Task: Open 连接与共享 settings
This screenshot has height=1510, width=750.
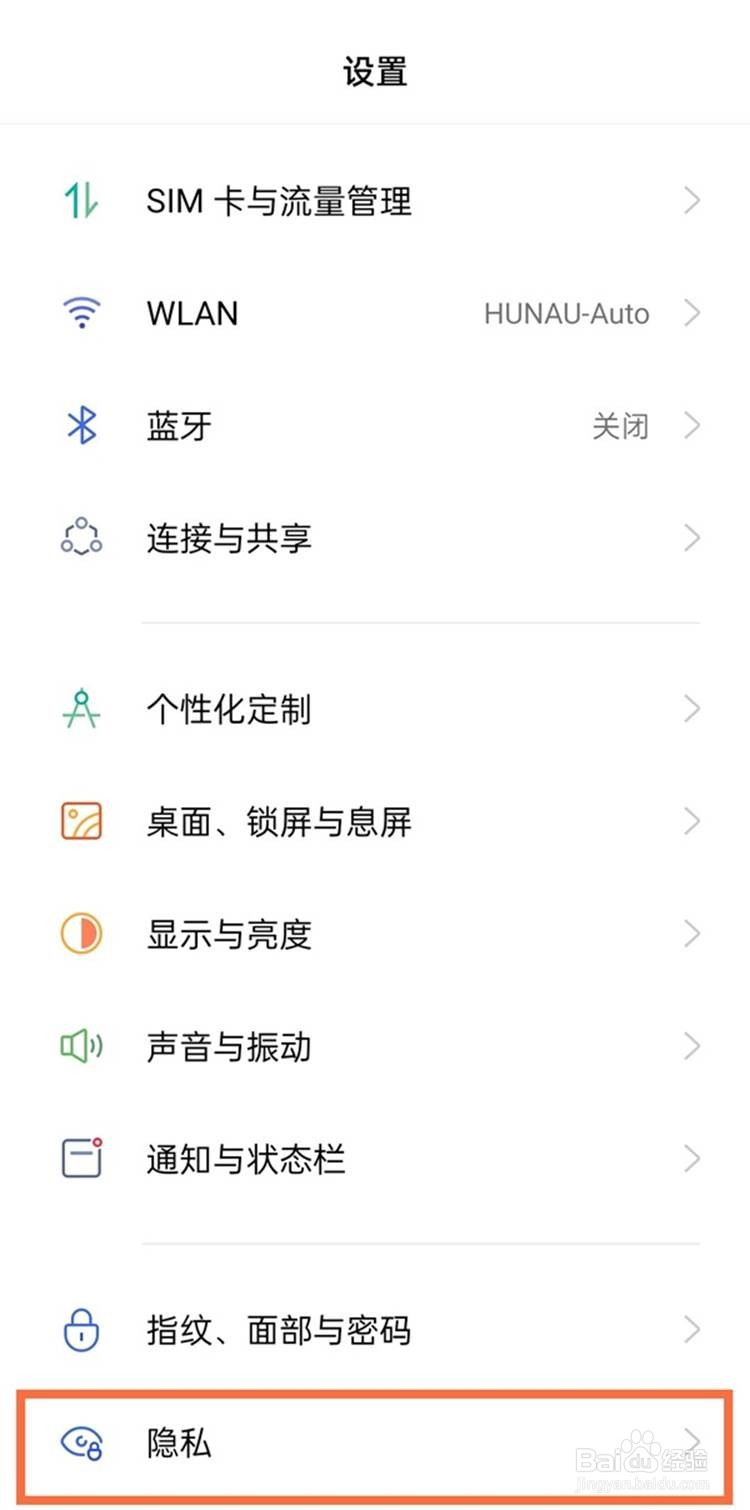Action: pyautogui.click(x=375, y=539)
